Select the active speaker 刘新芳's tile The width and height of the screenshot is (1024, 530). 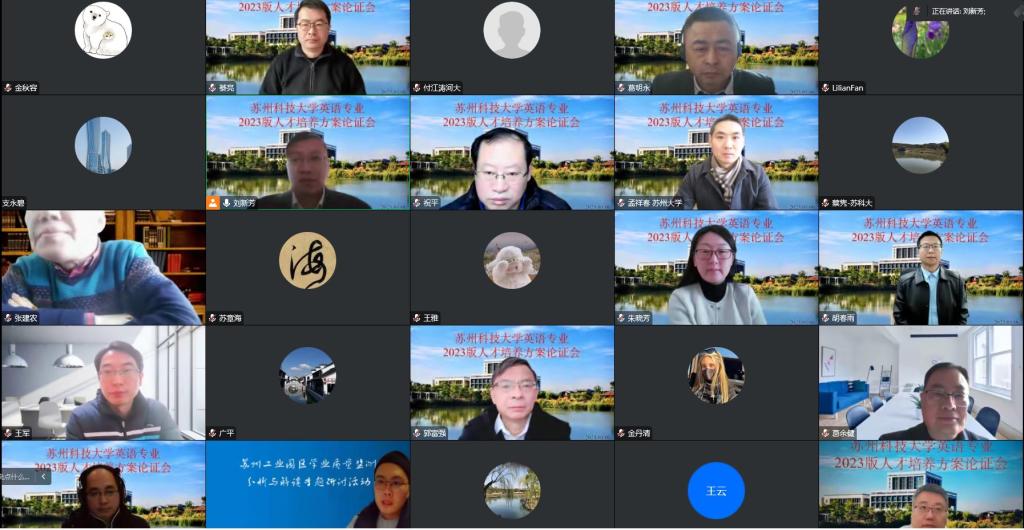coord(307,150)
